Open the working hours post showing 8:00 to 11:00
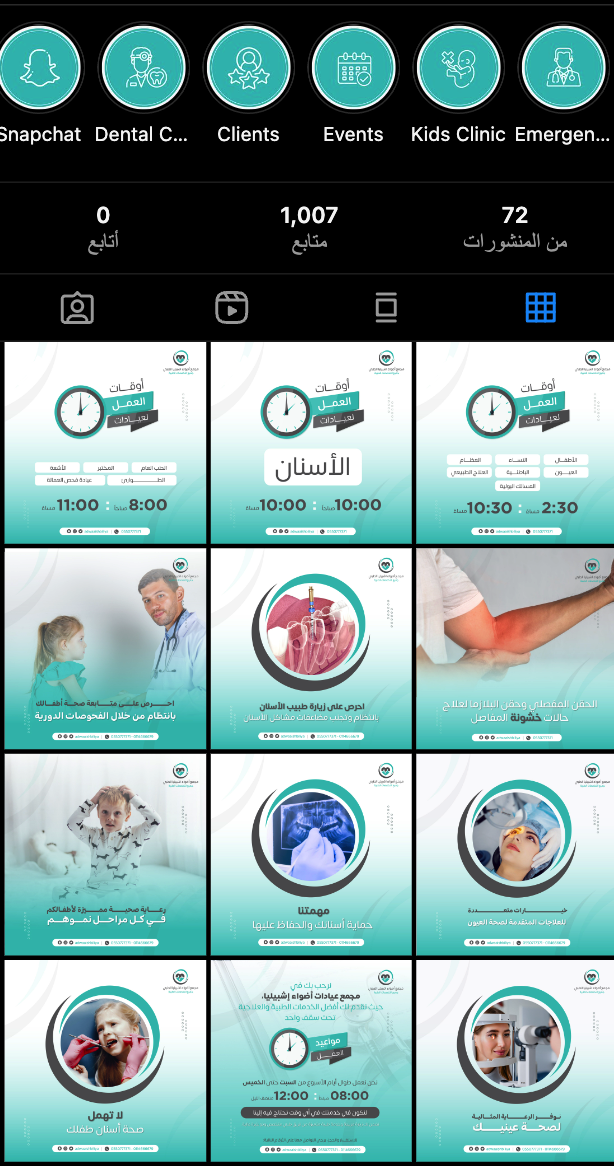The height and width of the screenshot is (1166, 614). (105, 443)
